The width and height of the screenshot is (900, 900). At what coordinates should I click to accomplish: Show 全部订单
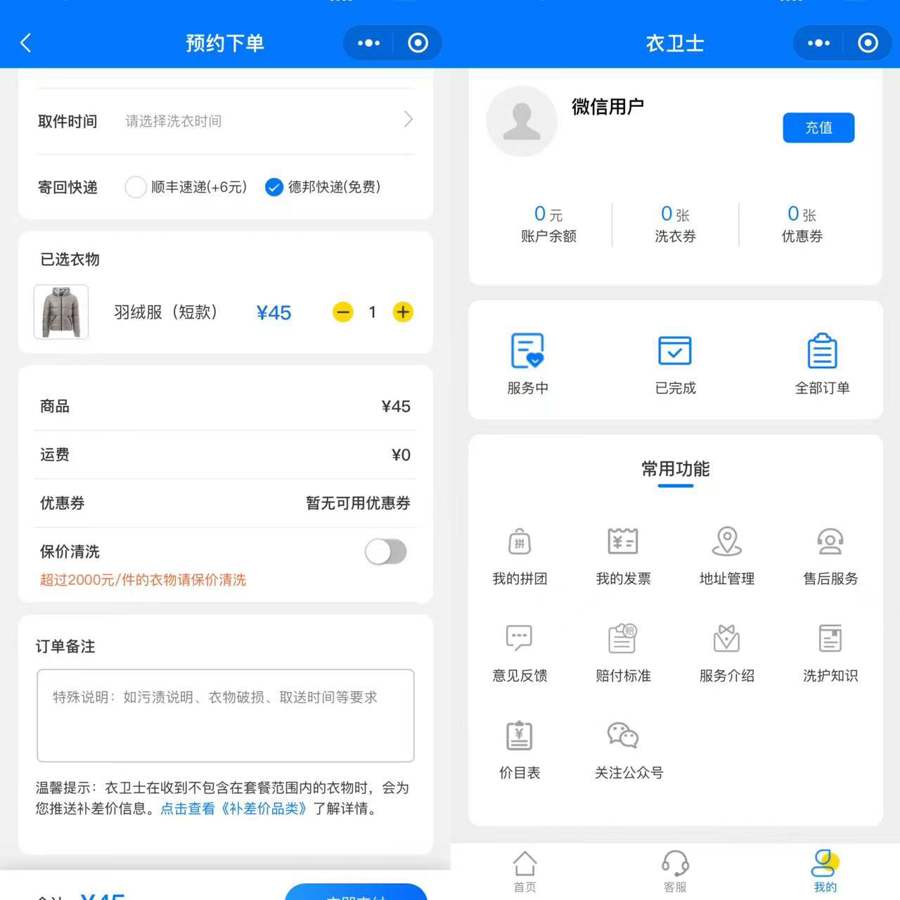(822, 363)
